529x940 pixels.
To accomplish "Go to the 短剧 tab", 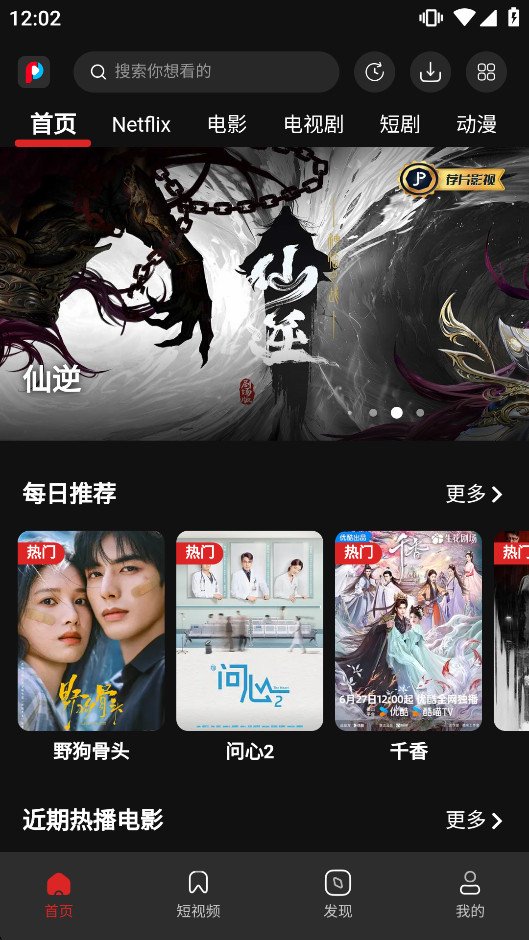I will tap(399, 125).
